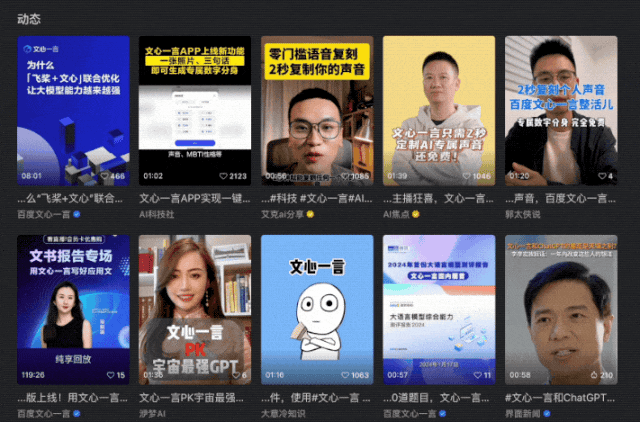Play the AI科技社 video on 文心一言APP上线新功能
The height and width of the screenshot is (422, 640).
[194, 110]
